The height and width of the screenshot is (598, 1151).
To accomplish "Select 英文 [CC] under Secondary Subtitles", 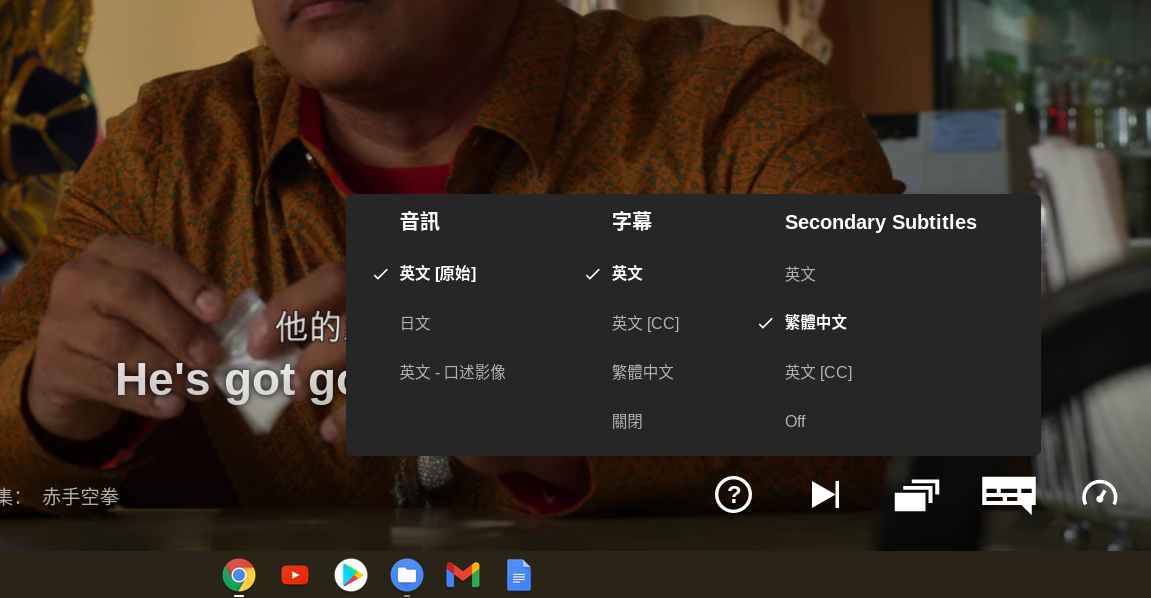I will click(818, 372).
